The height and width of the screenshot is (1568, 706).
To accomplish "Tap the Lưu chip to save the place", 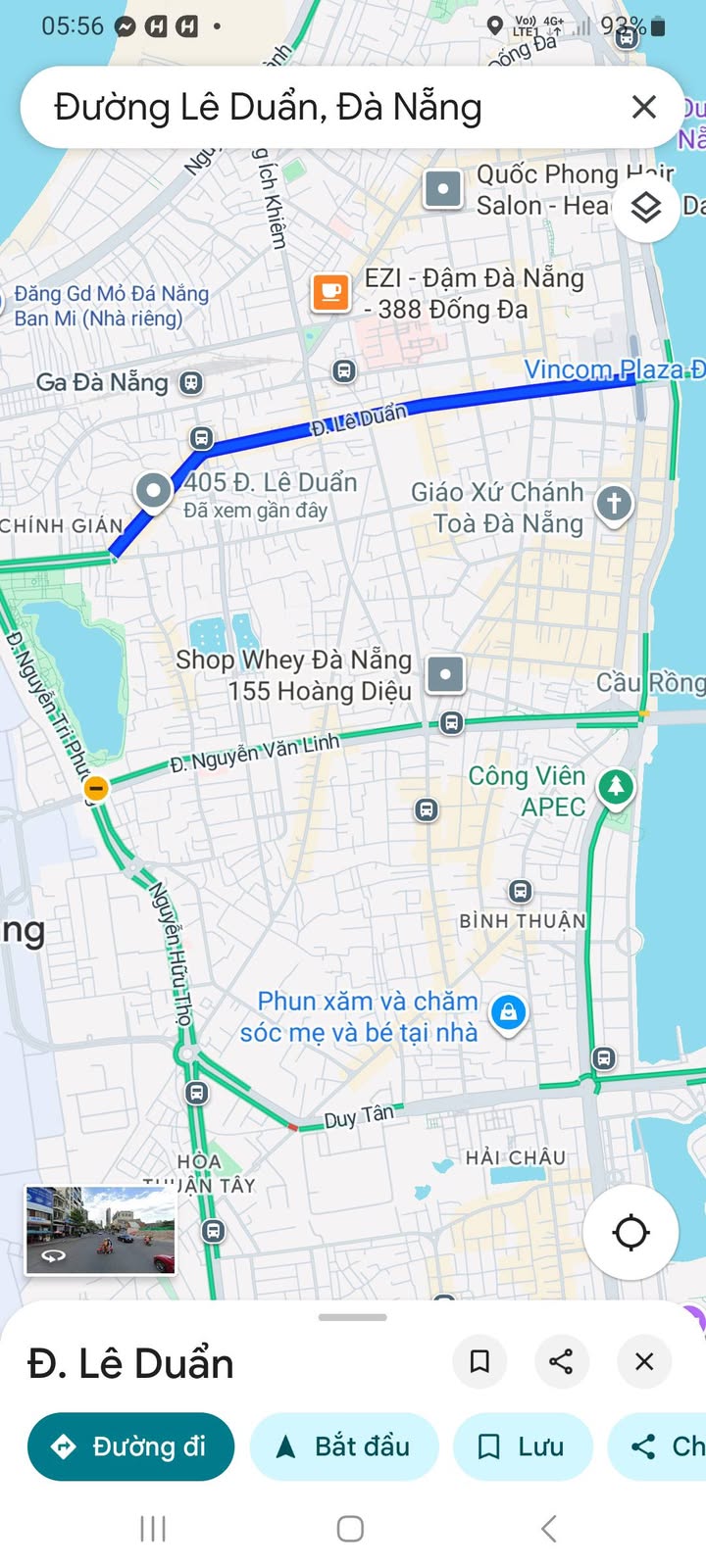I will coord(522,1446).
